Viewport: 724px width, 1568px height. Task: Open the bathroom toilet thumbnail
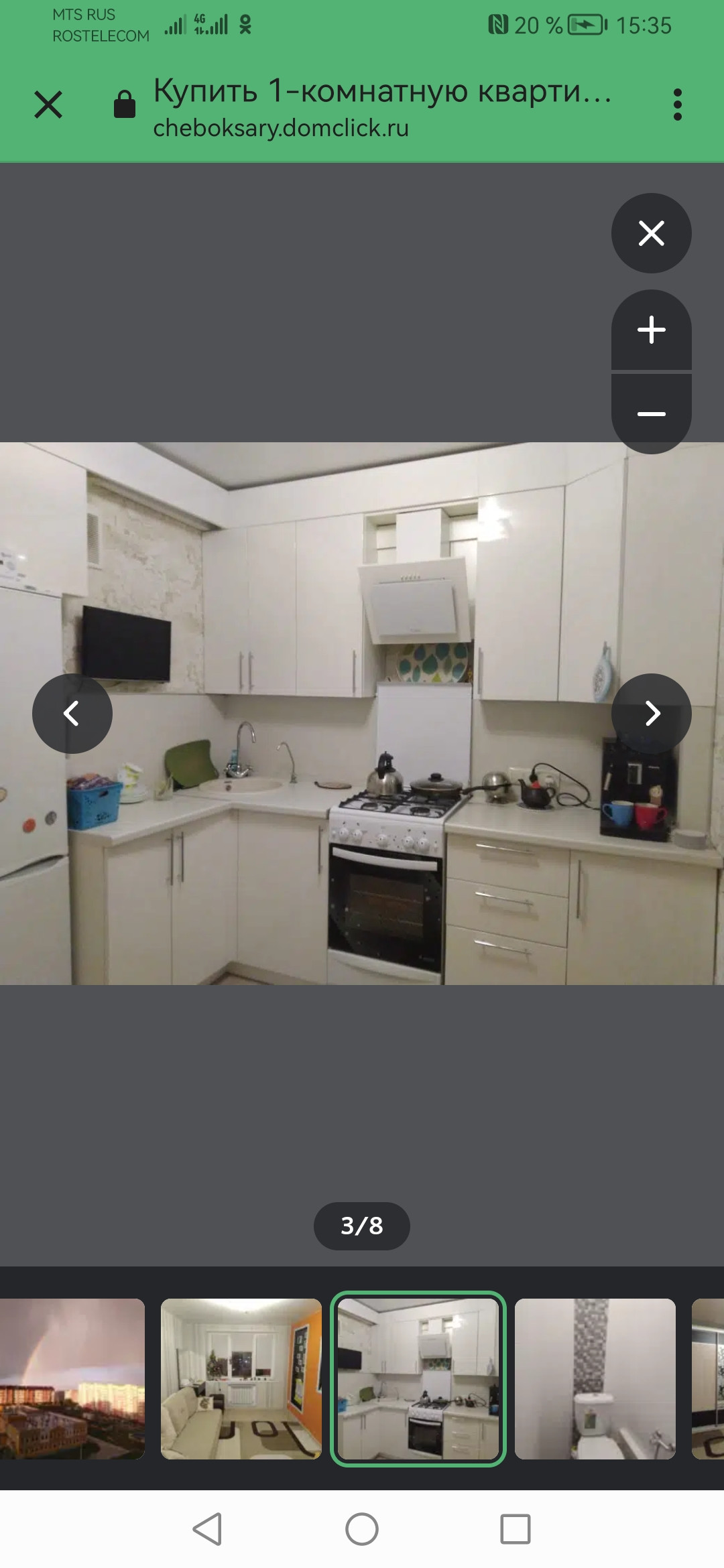tap(595, 1378)
